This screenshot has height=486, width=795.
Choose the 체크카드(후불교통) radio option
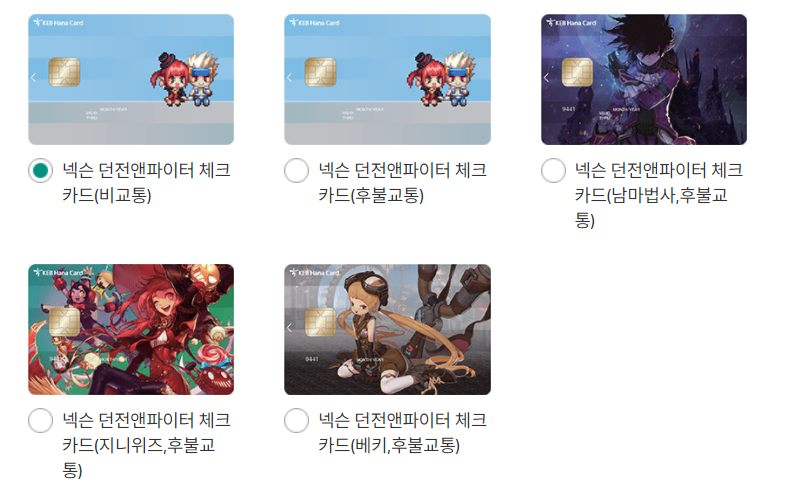click(297, 171)
